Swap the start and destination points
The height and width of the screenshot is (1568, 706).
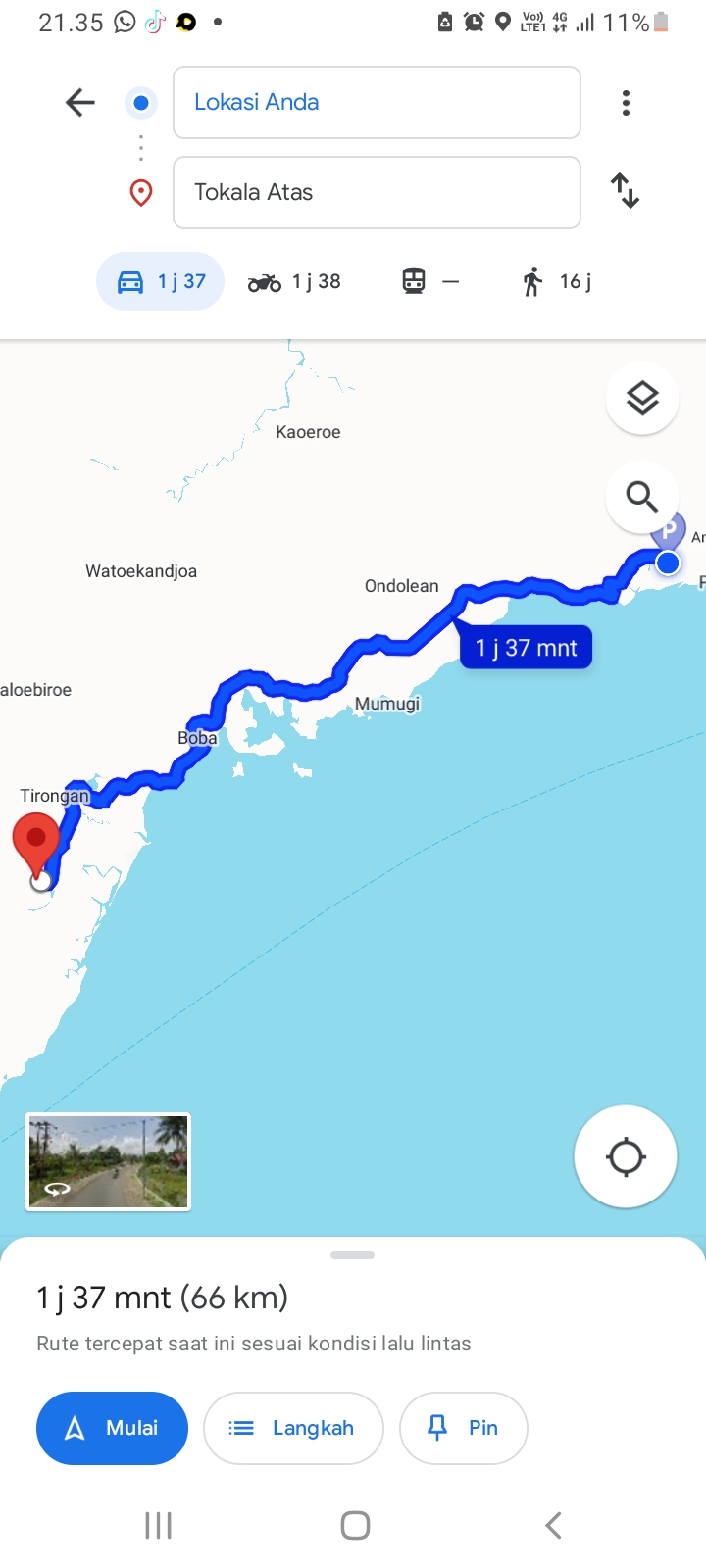[625, 191]
